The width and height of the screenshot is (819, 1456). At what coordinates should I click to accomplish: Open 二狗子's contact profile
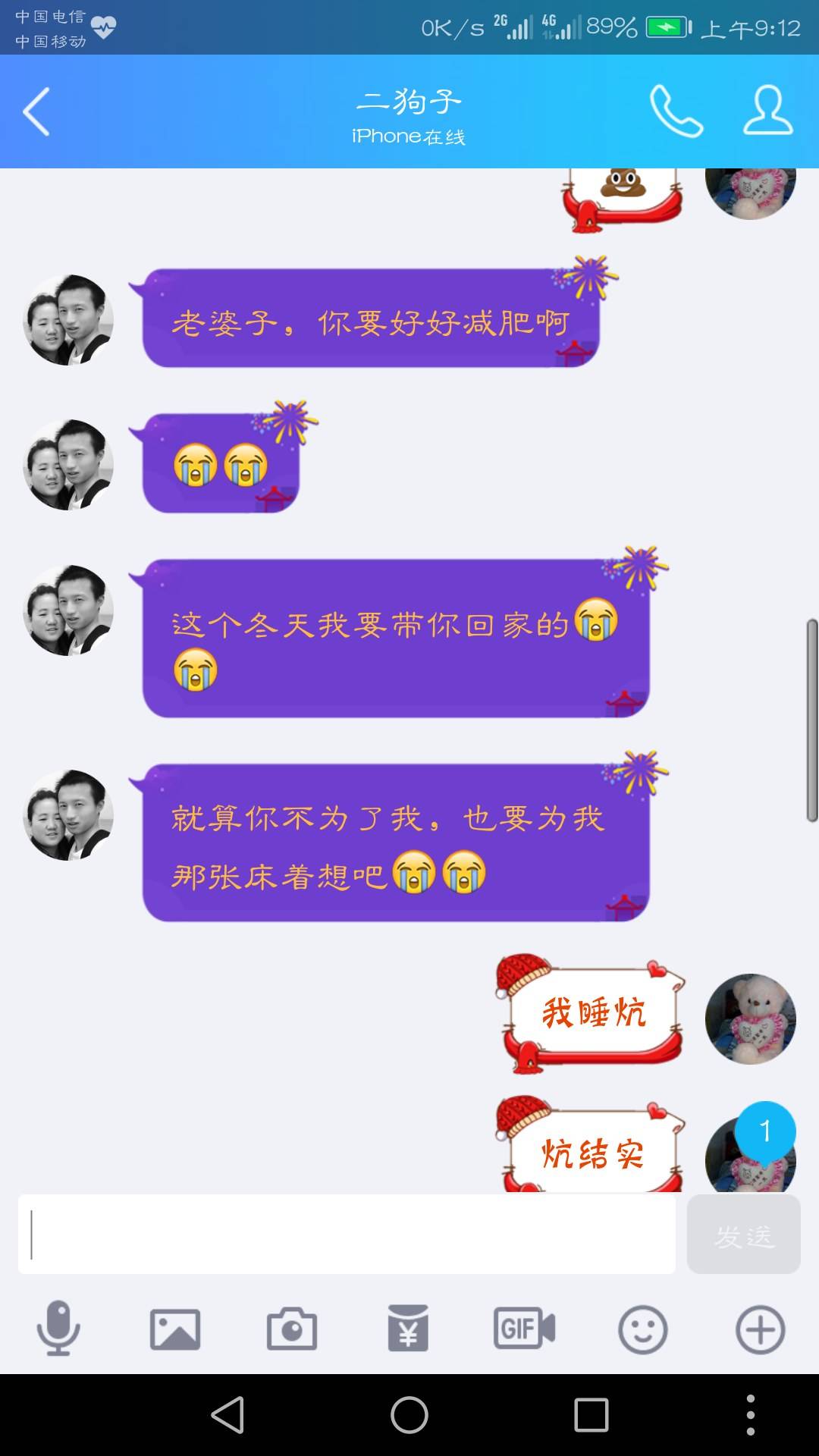point(767,111)
